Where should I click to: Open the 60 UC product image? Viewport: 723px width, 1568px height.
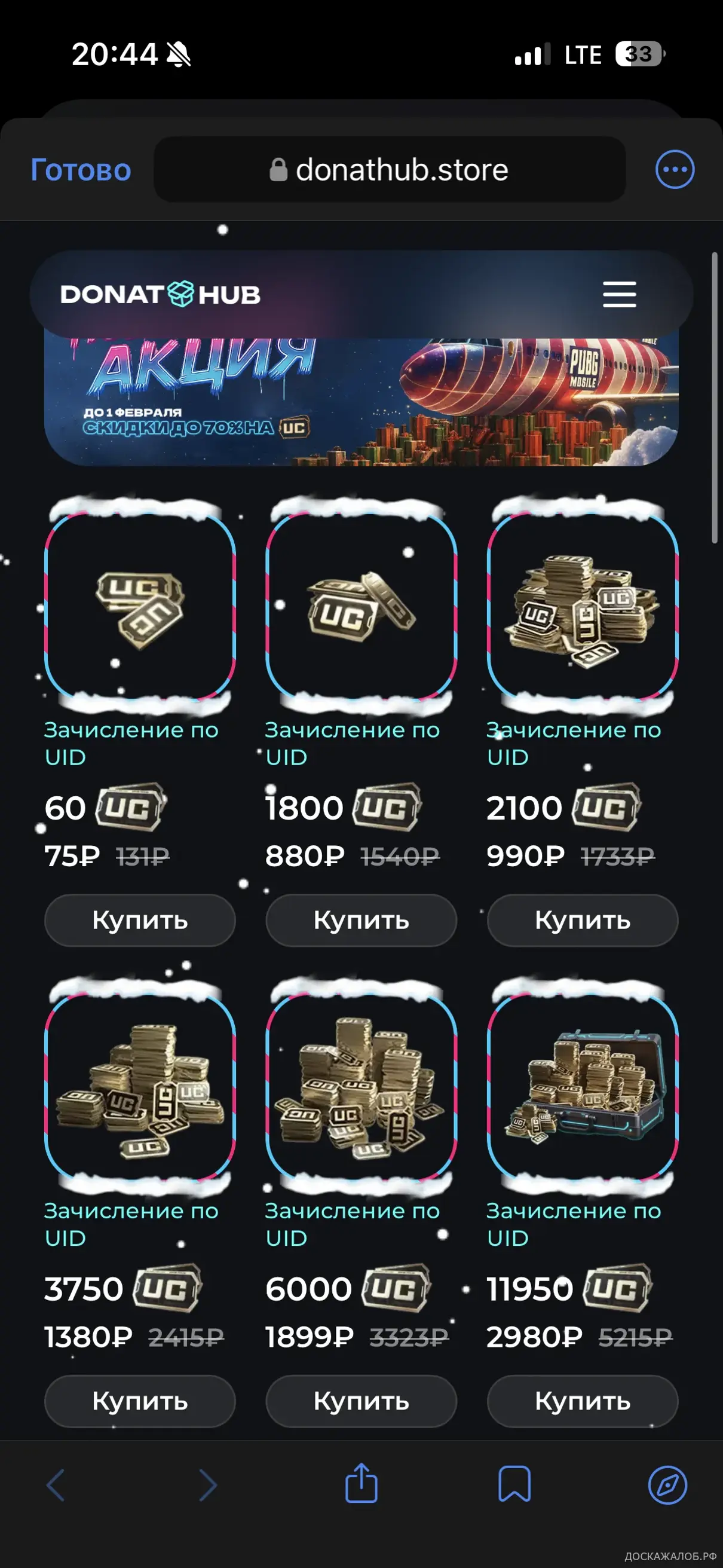coord(140,606)
